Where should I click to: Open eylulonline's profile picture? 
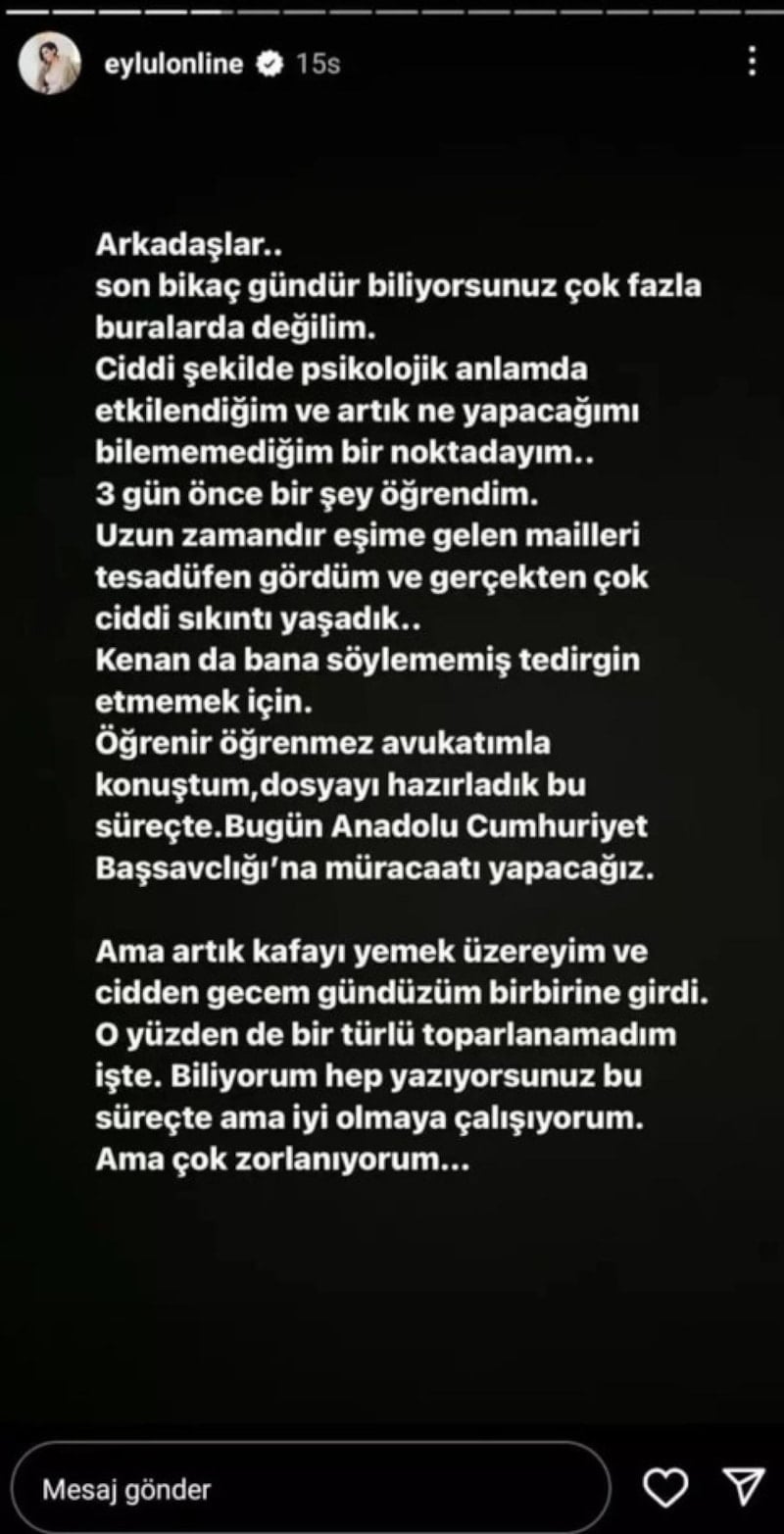click(50, 65)
